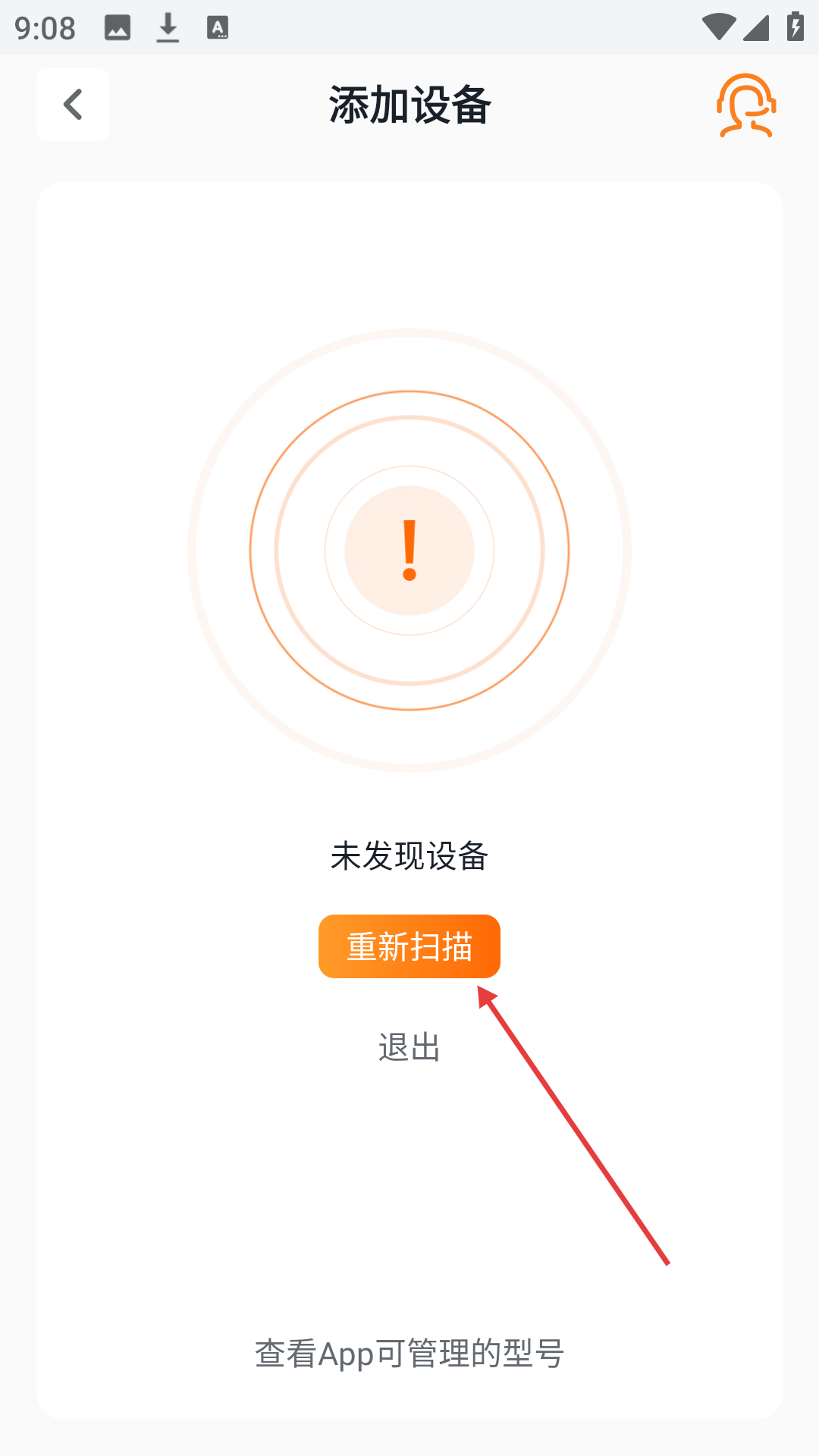Open 查看App可管理的型号 link
The image size is (819, 1456).
click(x=409, y=1354)
